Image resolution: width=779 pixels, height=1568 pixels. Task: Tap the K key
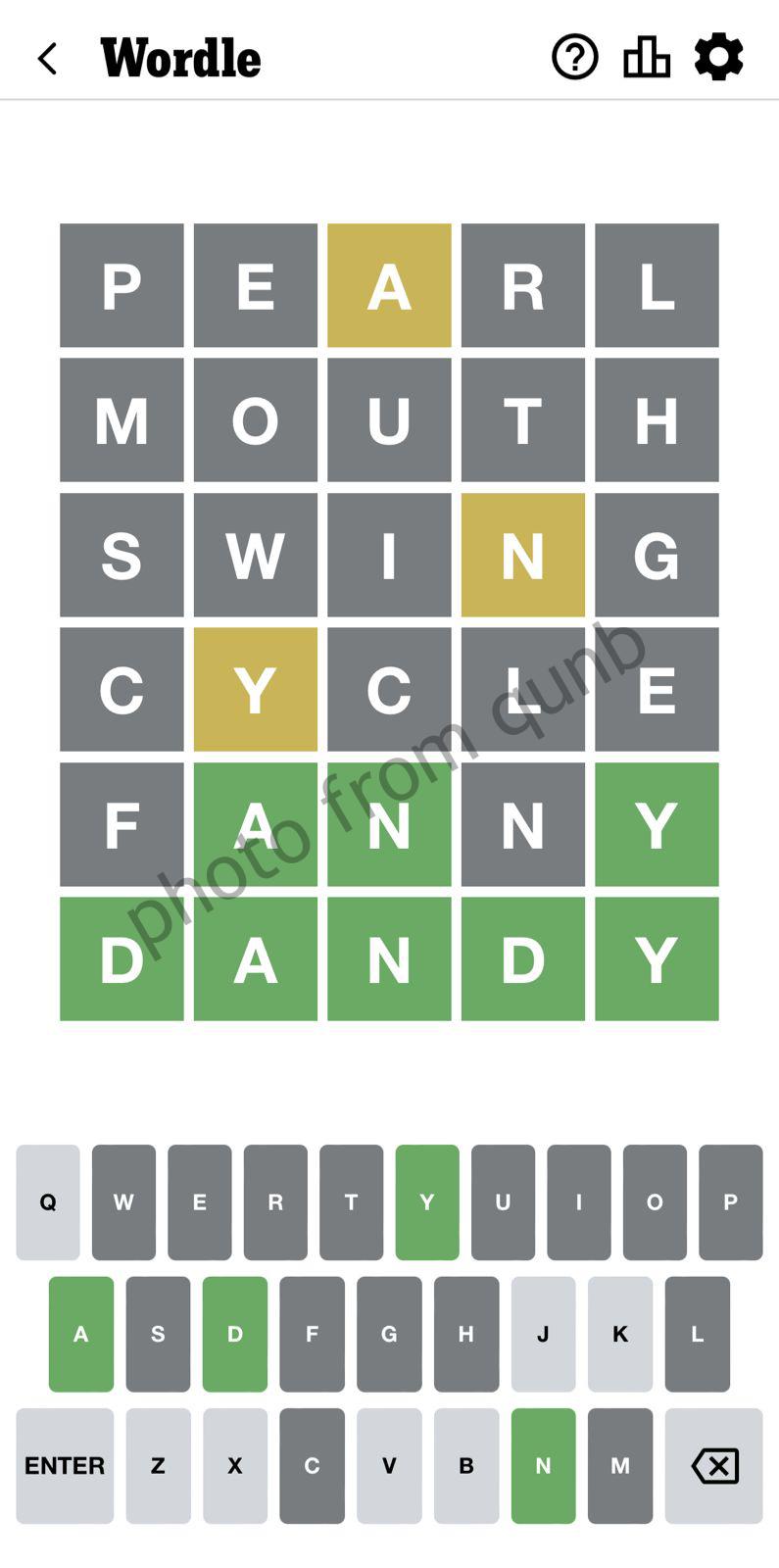click(620, 1334)
